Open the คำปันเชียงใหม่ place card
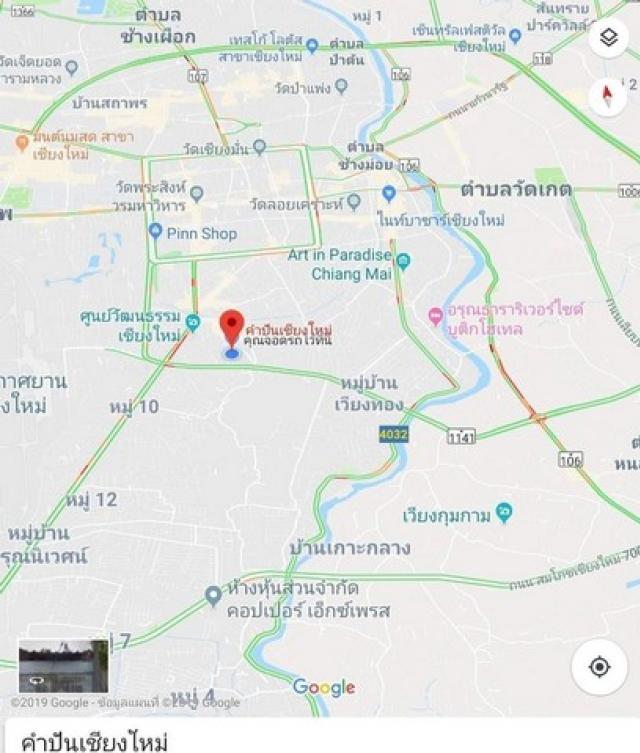 click(x=320, y=740)
